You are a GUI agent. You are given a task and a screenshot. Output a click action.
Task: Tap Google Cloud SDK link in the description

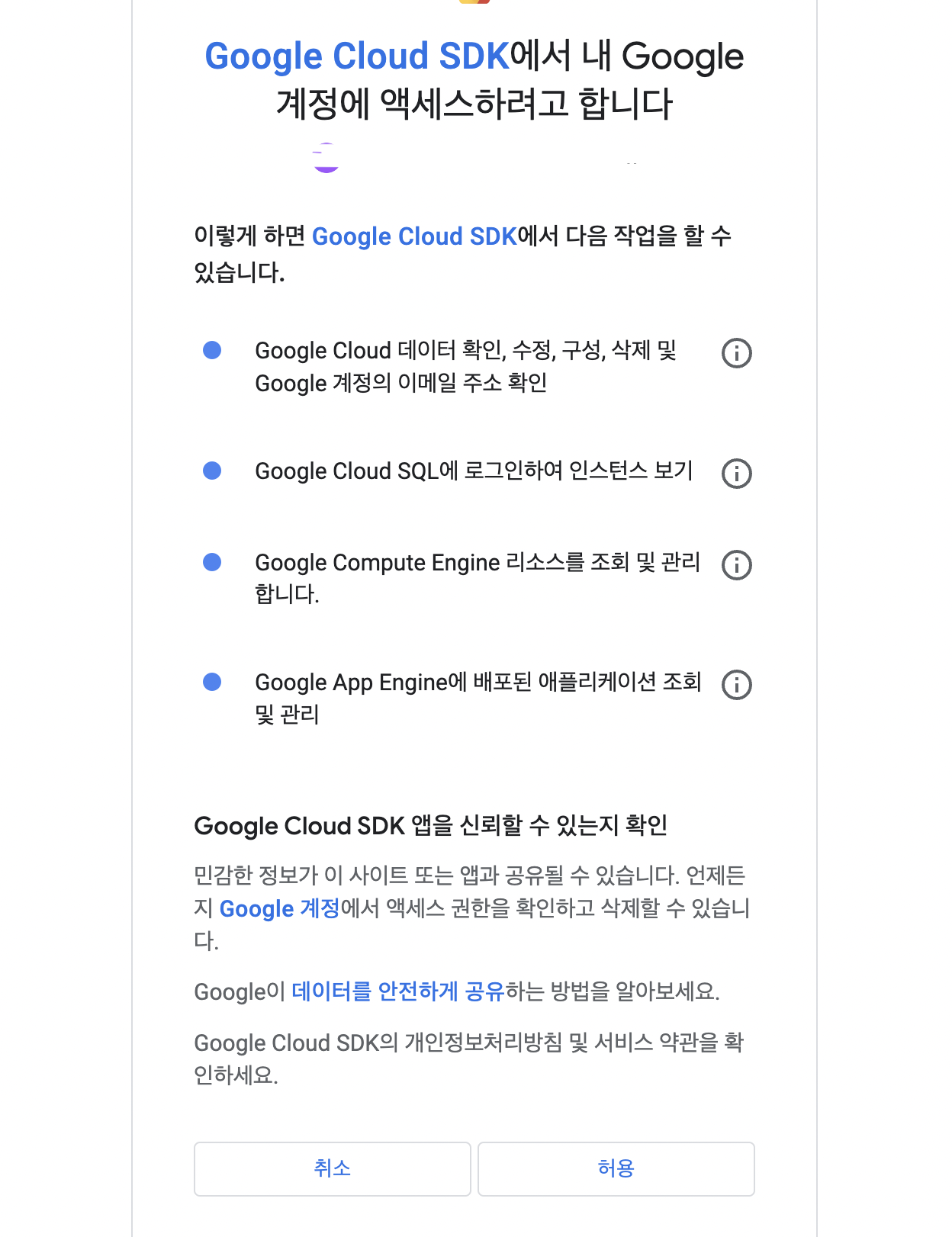tap(414, 236)
